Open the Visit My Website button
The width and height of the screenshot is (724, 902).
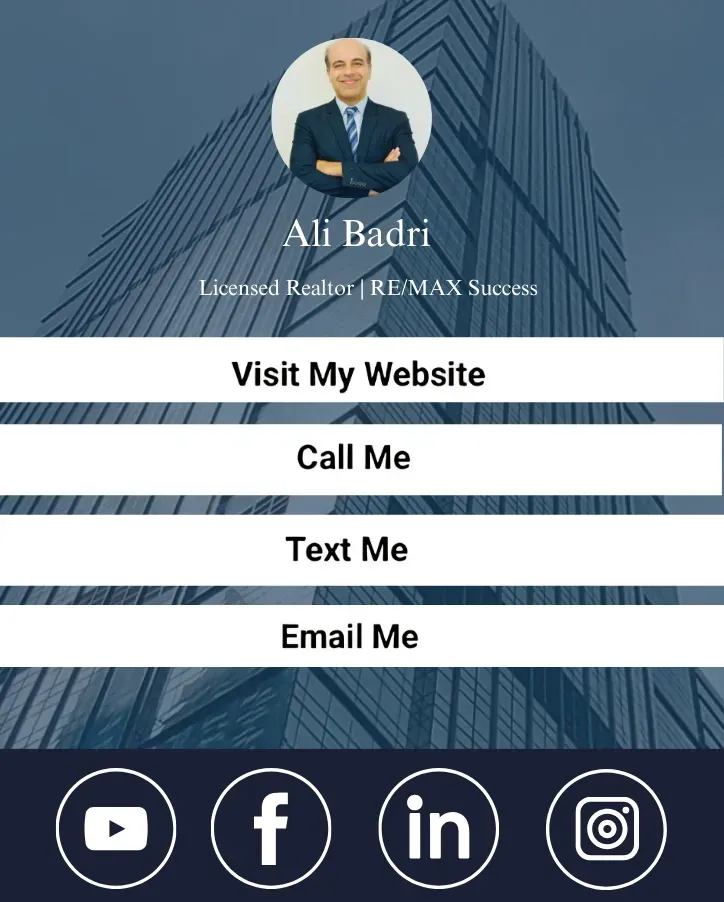coord(360,372)
